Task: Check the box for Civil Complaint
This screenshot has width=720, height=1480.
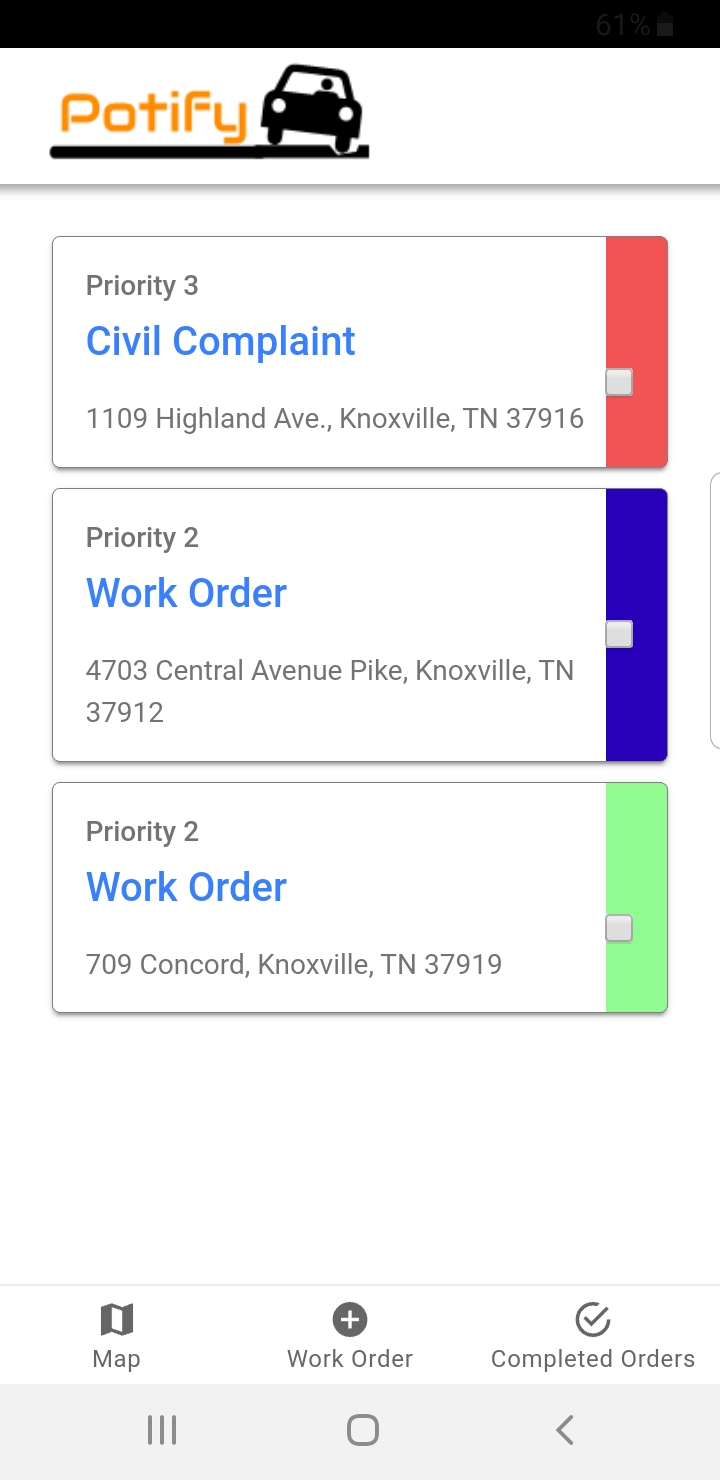Action: [x=619, y=382]
